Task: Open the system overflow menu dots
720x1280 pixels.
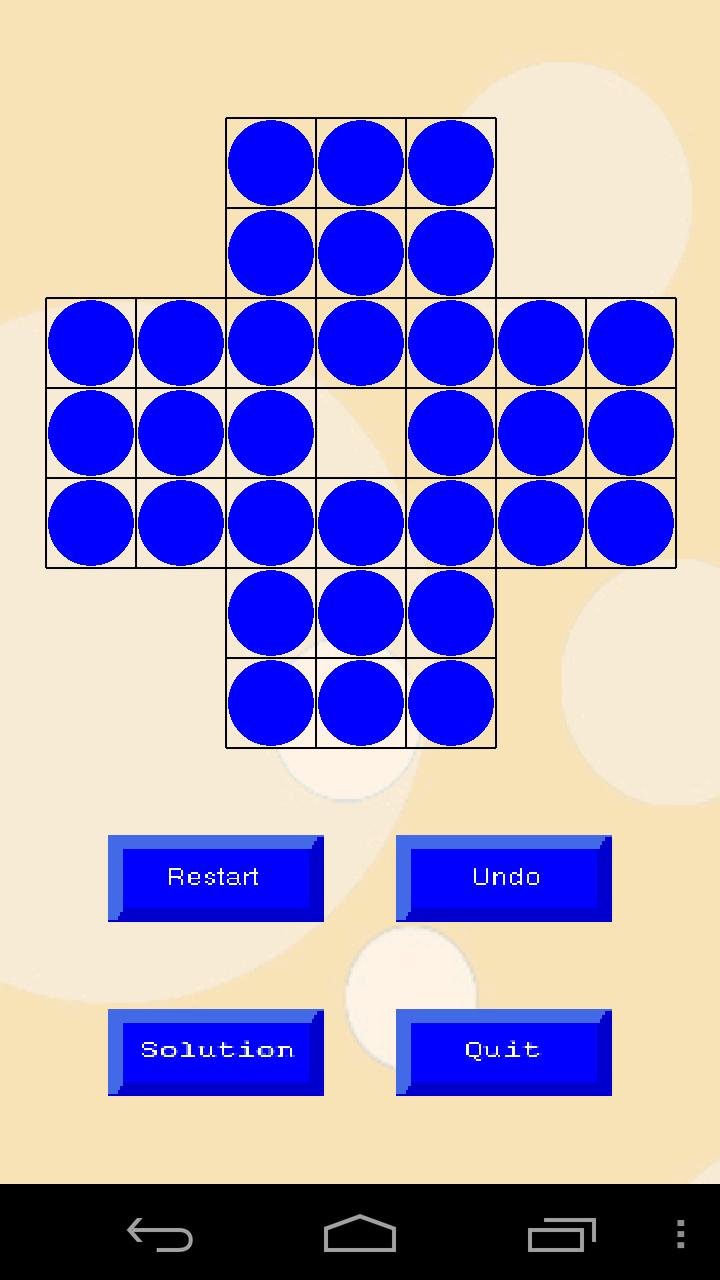Action: (680, 1234)
